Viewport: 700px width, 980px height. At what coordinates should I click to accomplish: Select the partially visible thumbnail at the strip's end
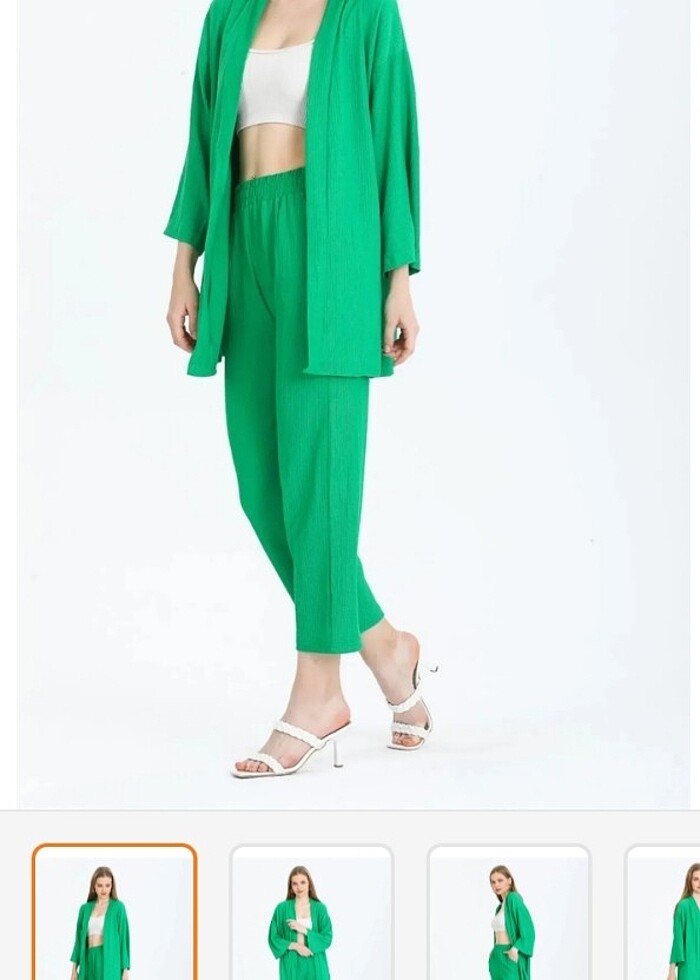665,914
